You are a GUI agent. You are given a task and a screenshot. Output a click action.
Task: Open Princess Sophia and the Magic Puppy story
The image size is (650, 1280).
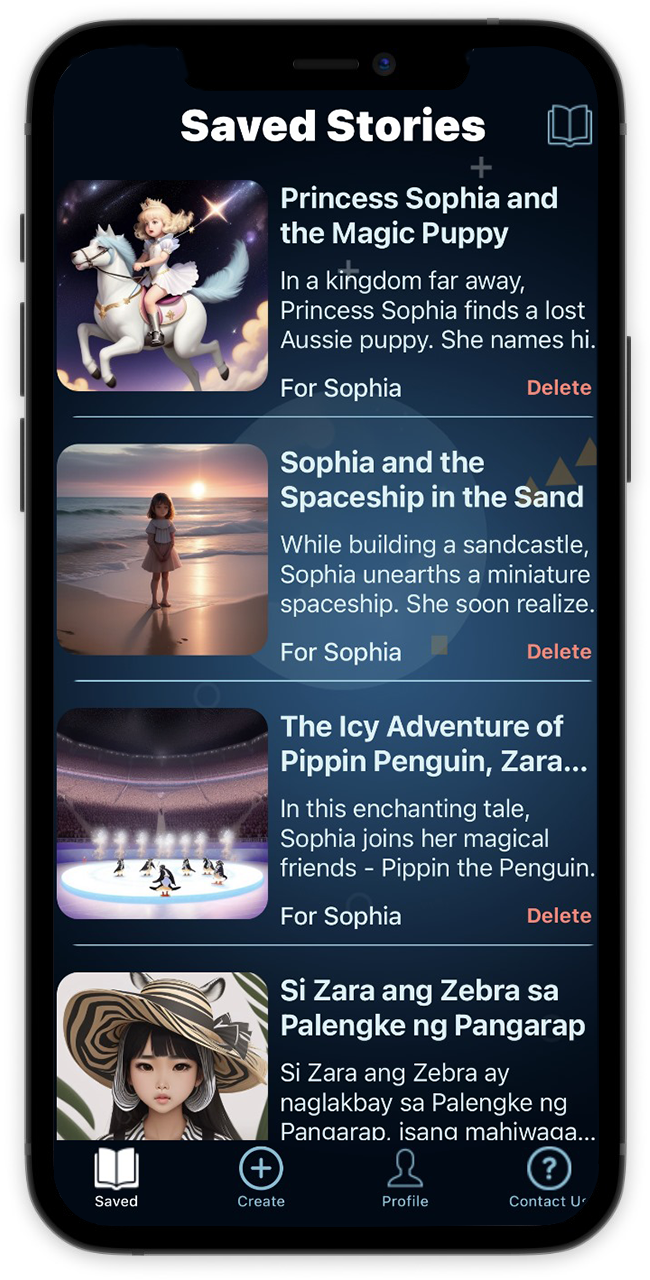click(419, 216)
